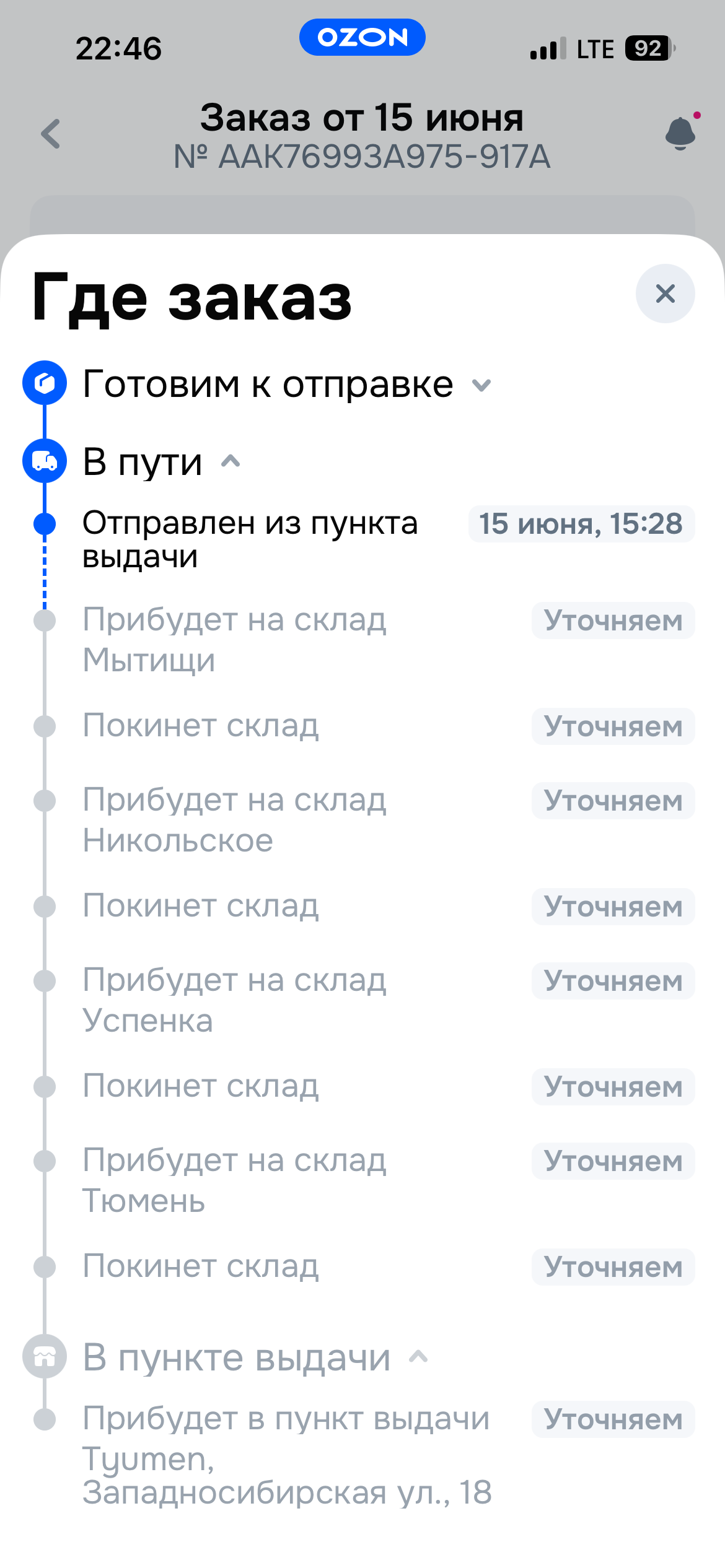This screenshot has height=1568, width=725.
Task: Close the "Где заказ" sheet
Action: [x=665, y=294]
